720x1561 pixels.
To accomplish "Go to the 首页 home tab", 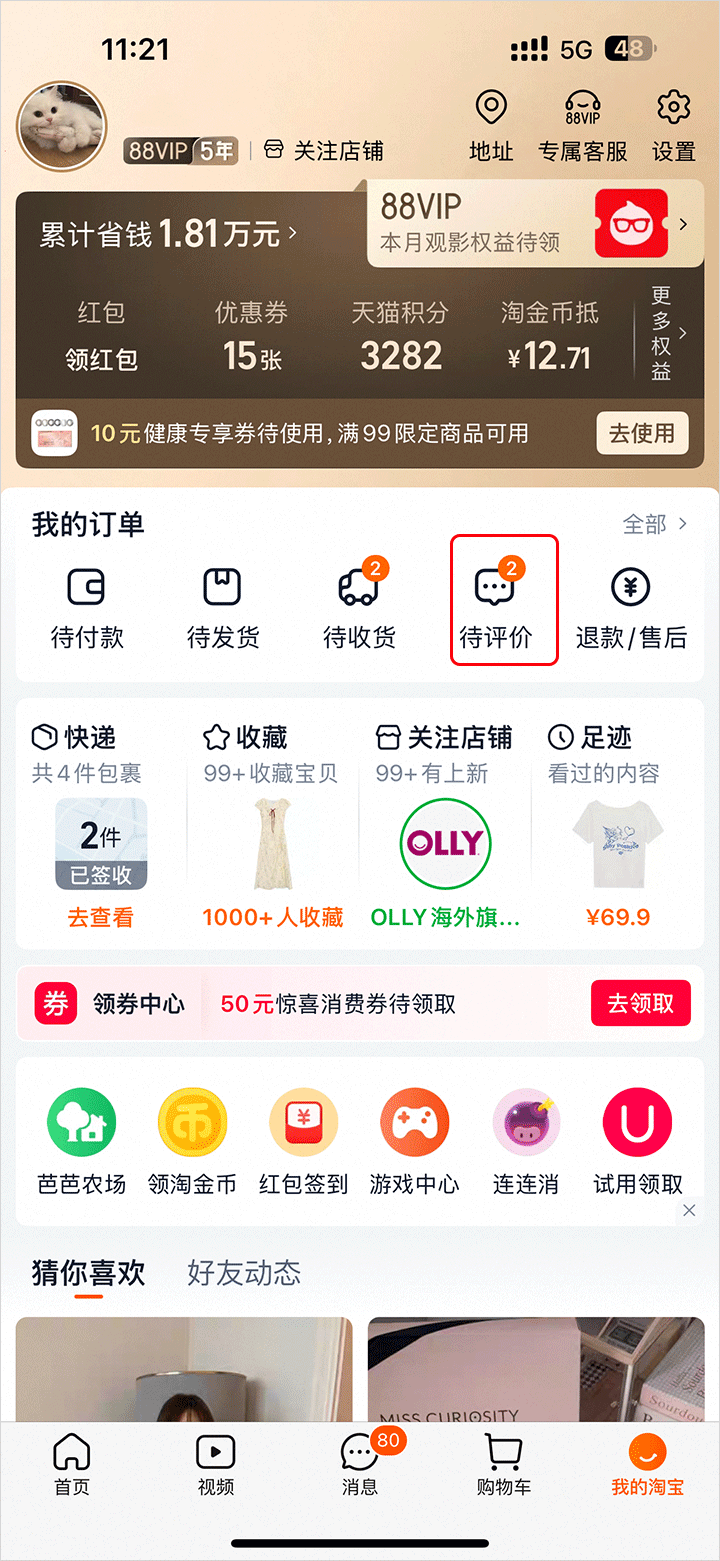I will tap(72, 1463).
